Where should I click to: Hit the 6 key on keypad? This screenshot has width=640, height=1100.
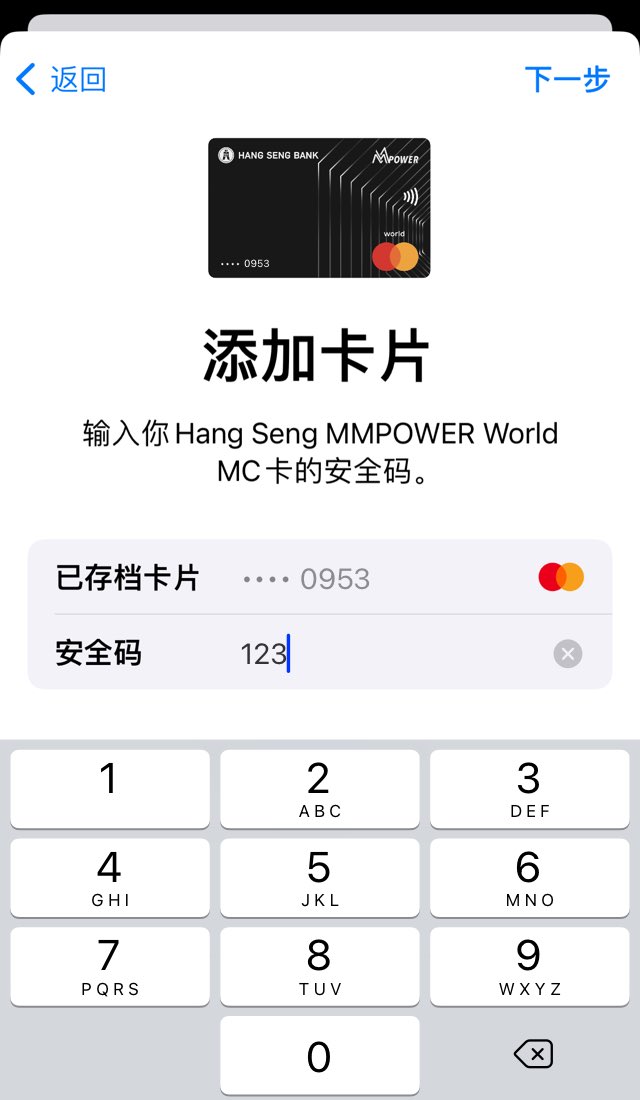click(x=530, y=877)
